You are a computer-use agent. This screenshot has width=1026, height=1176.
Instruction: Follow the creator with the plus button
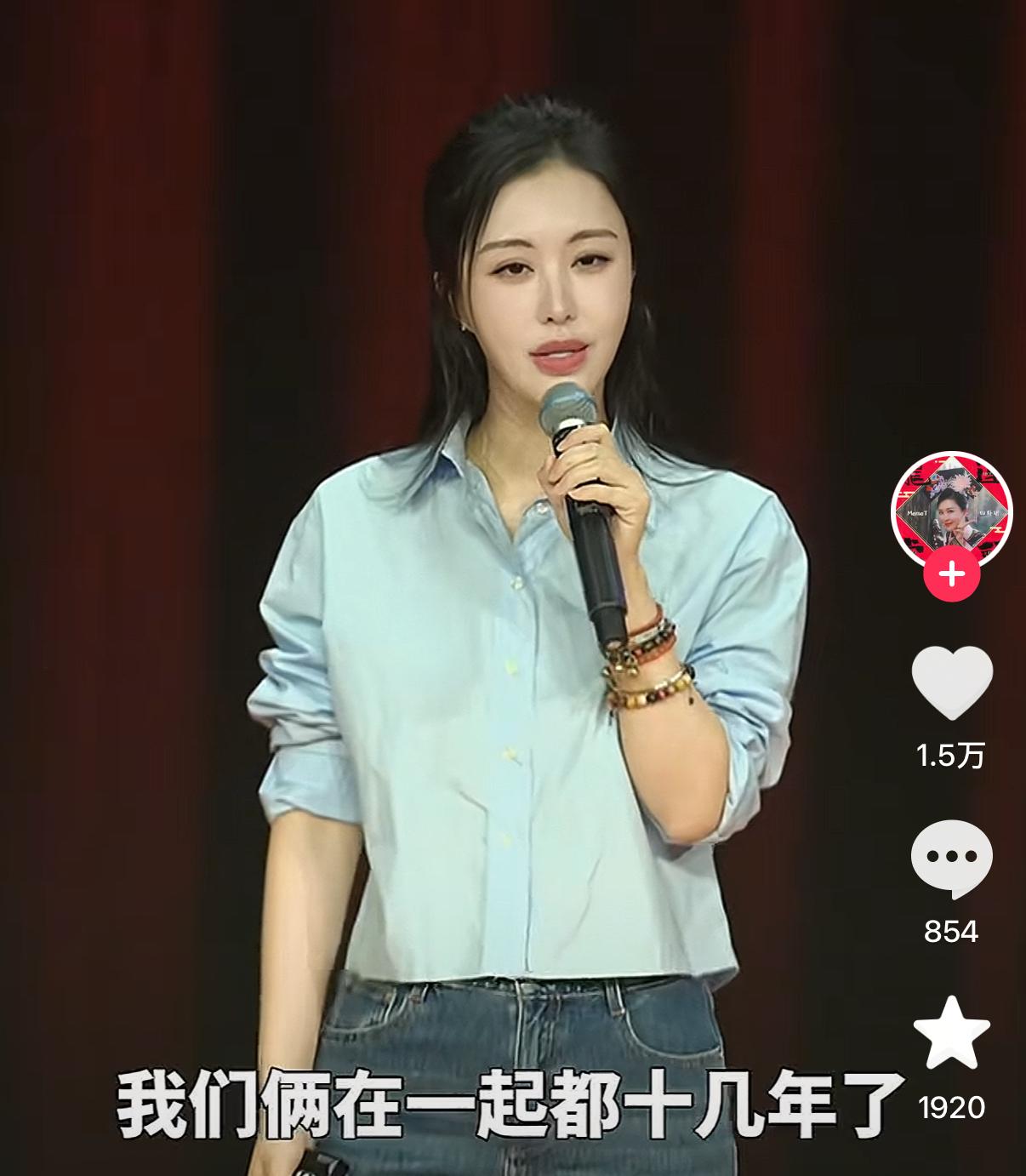coord(951,574)
